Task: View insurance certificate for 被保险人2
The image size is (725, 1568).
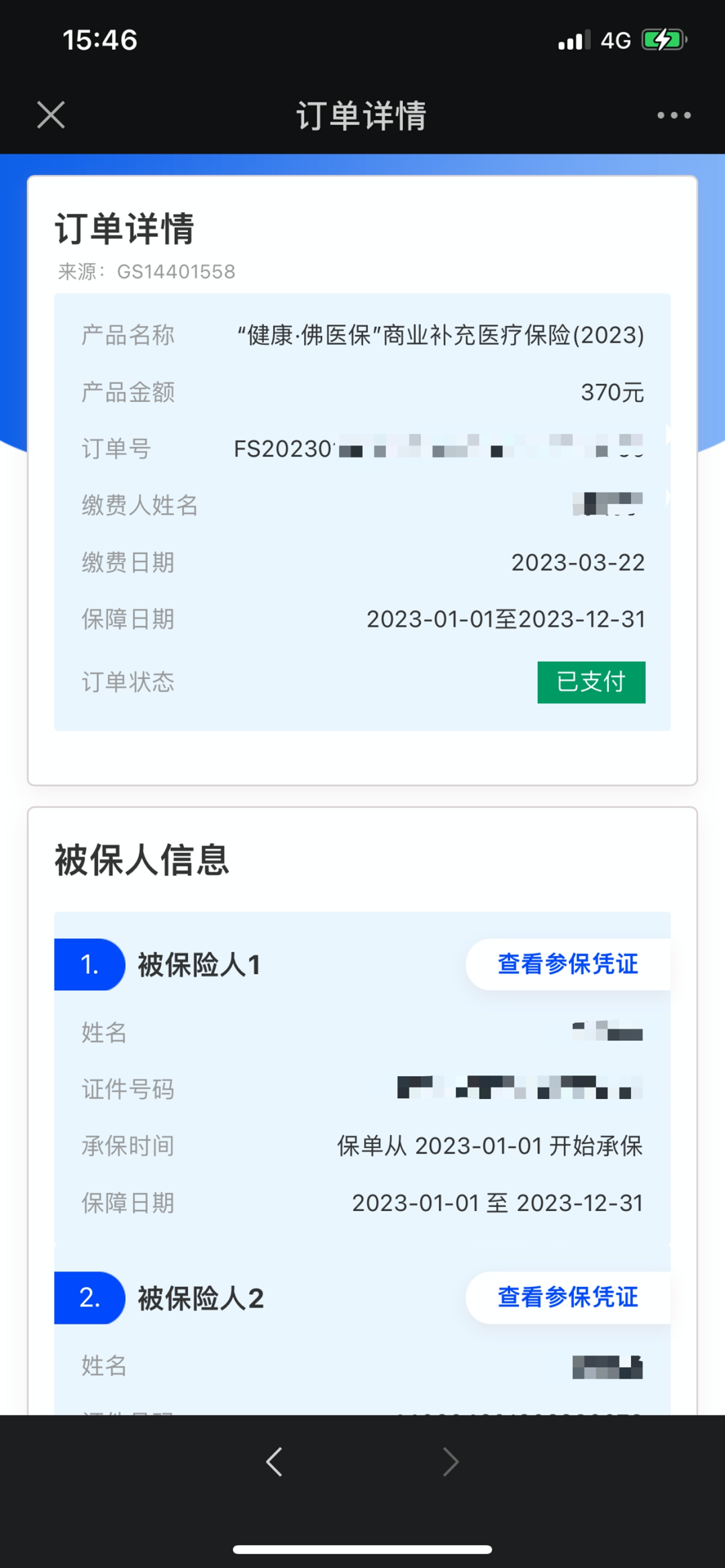Action: (568, 1297)
